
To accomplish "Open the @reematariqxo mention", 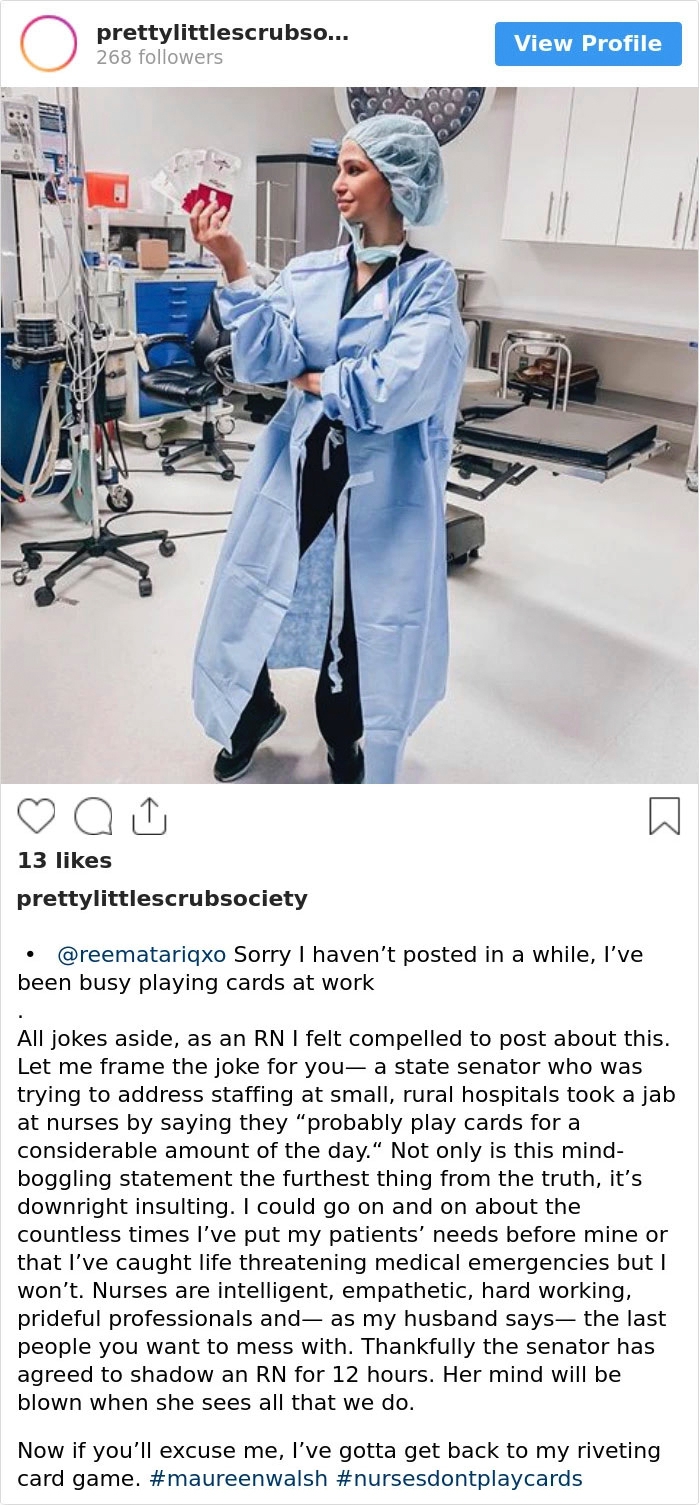I will pos(141,954).
